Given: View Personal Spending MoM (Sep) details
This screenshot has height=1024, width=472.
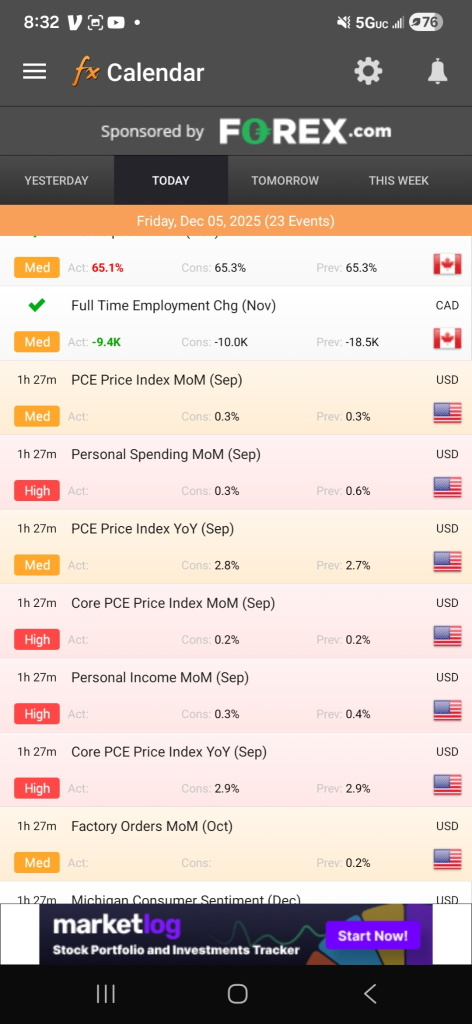Looking at the screenshot, I should (x=236, y=472).
